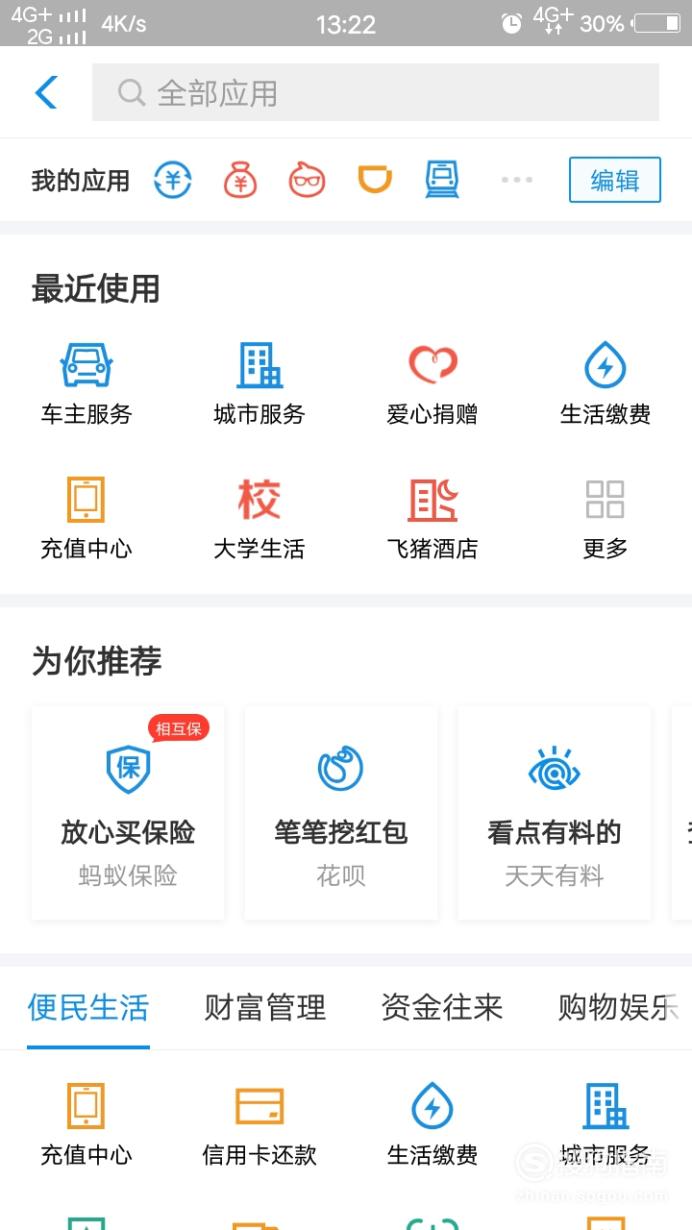Open 大学生活
Viewport: 692px width, 1230px height.
point(259,518)
